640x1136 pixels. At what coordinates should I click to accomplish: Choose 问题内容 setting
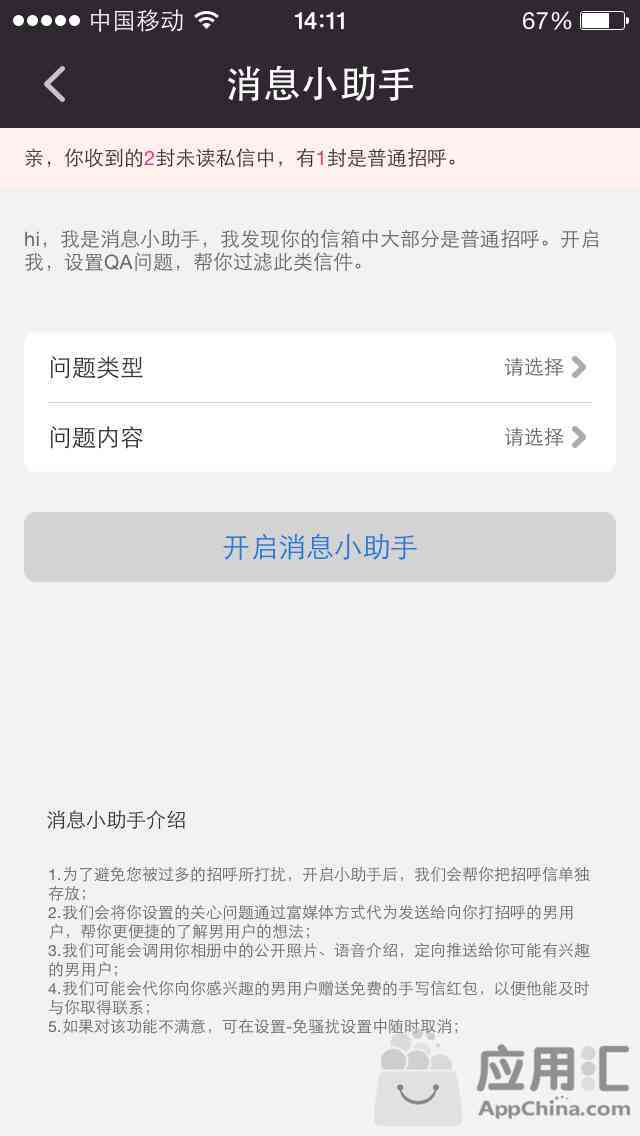pos(320,438)
